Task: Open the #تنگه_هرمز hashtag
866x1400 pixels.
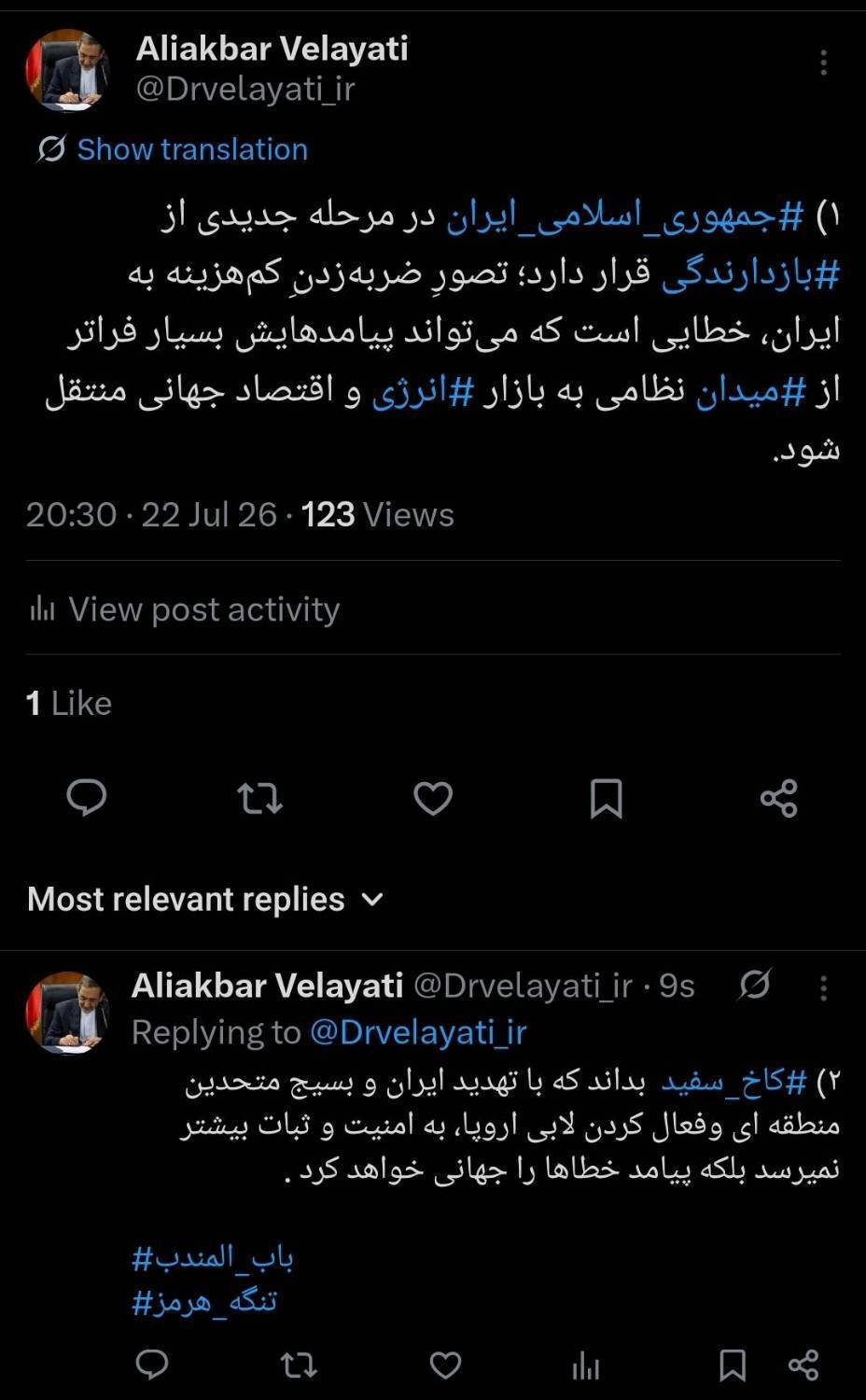Action: coord(205,1301)
